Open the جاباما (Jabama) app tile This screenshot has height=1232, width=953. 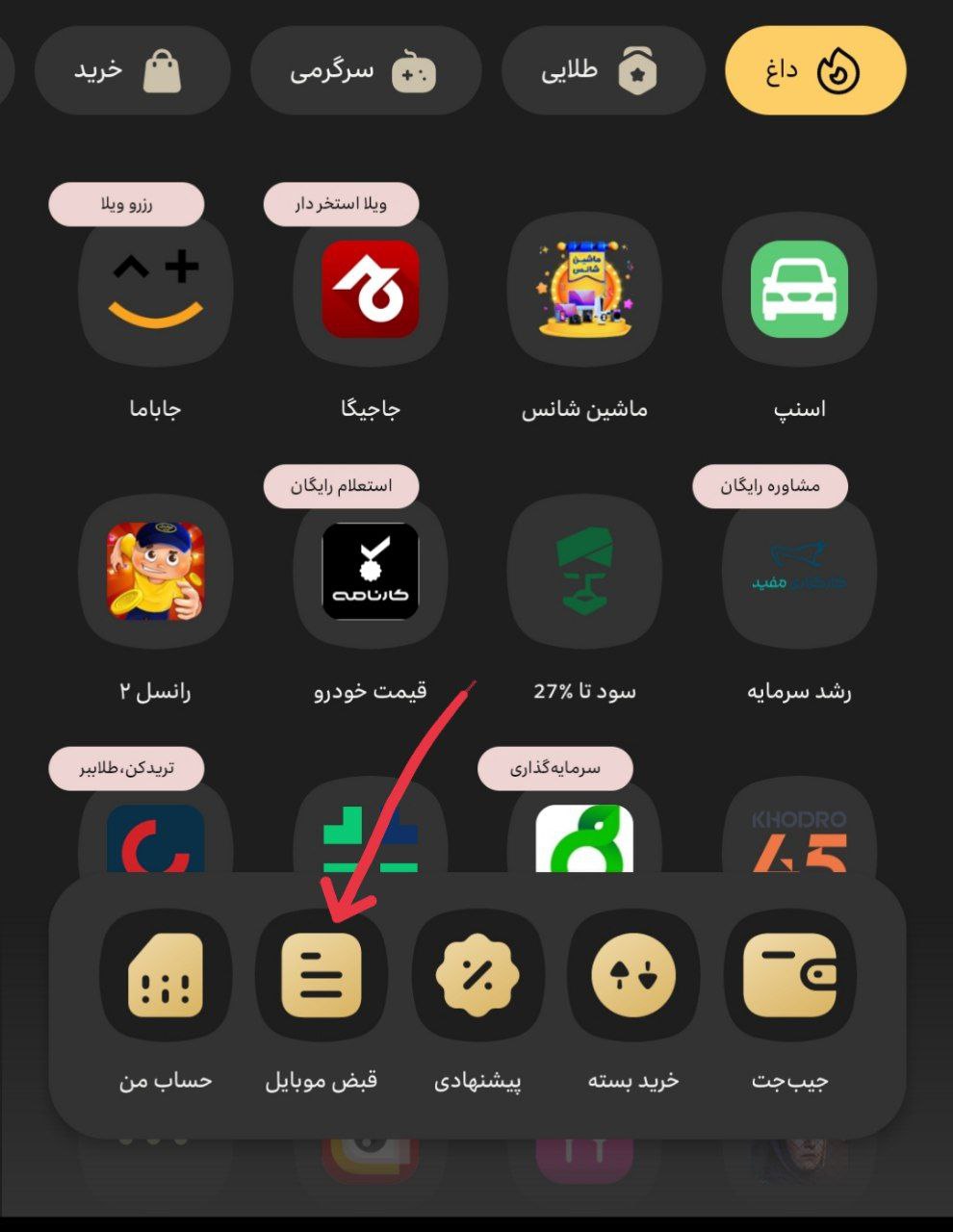pyautogui.click(x=155, y=289)
